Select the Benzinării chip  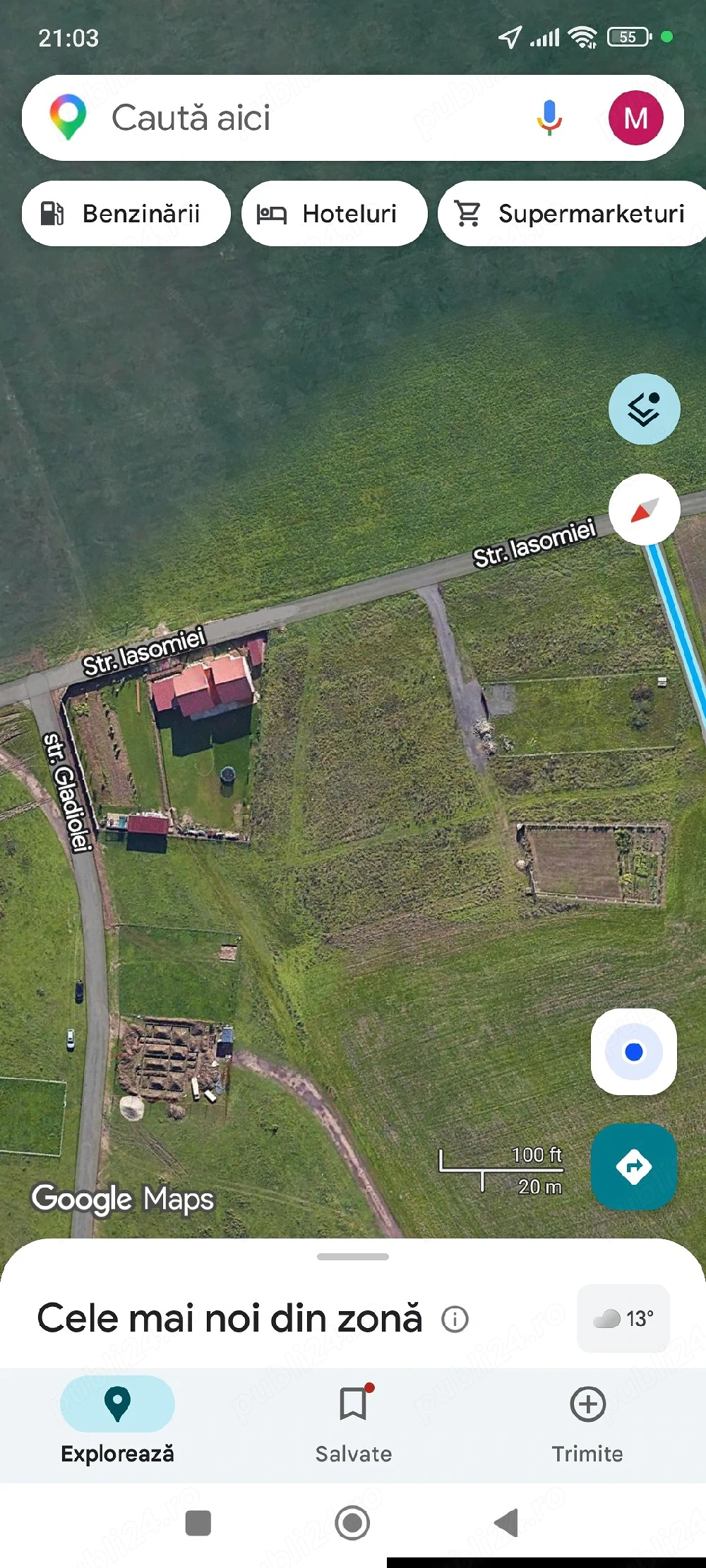[x=126, y=213]
